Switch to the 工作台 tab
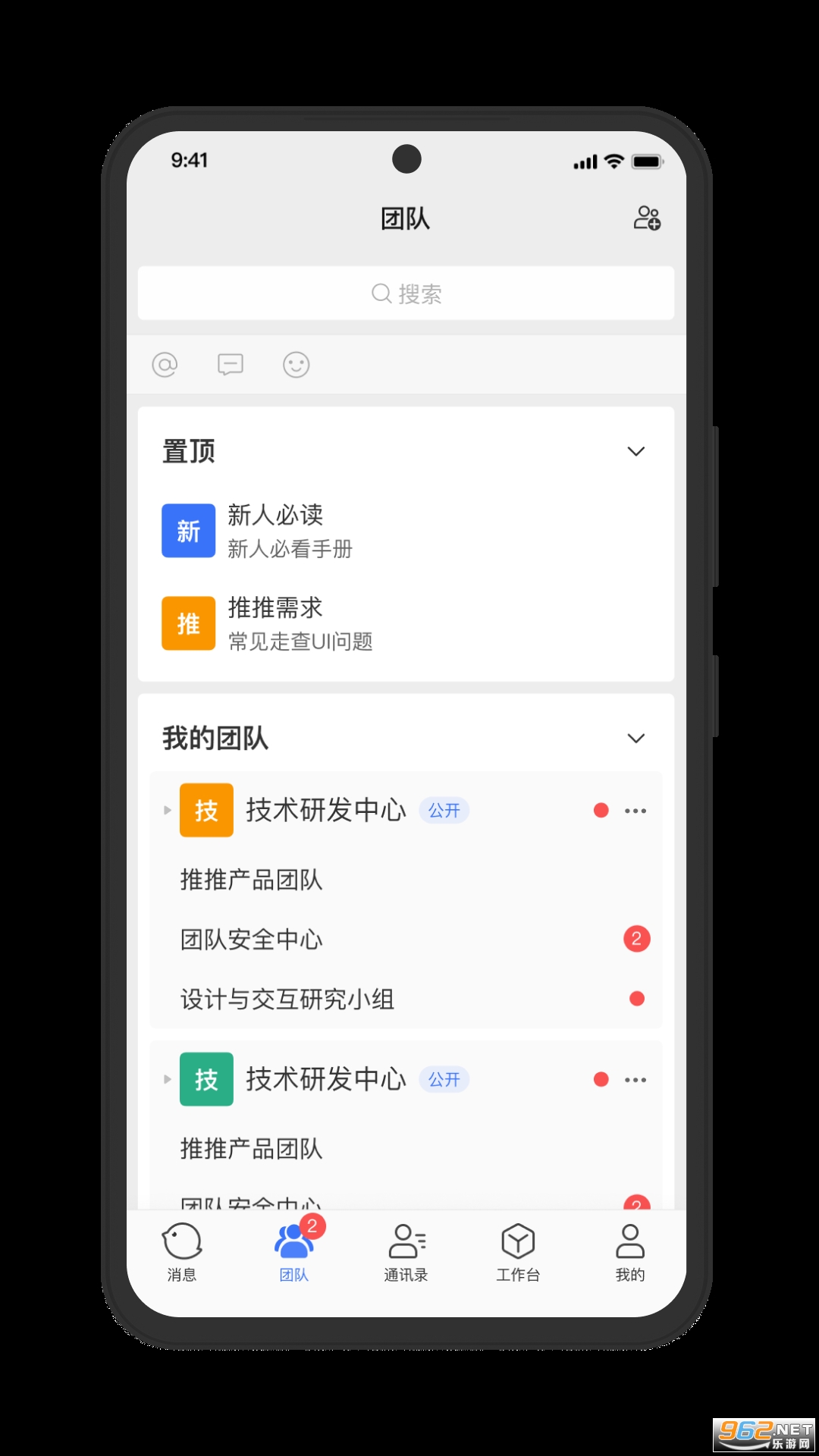 (518, 1251)
